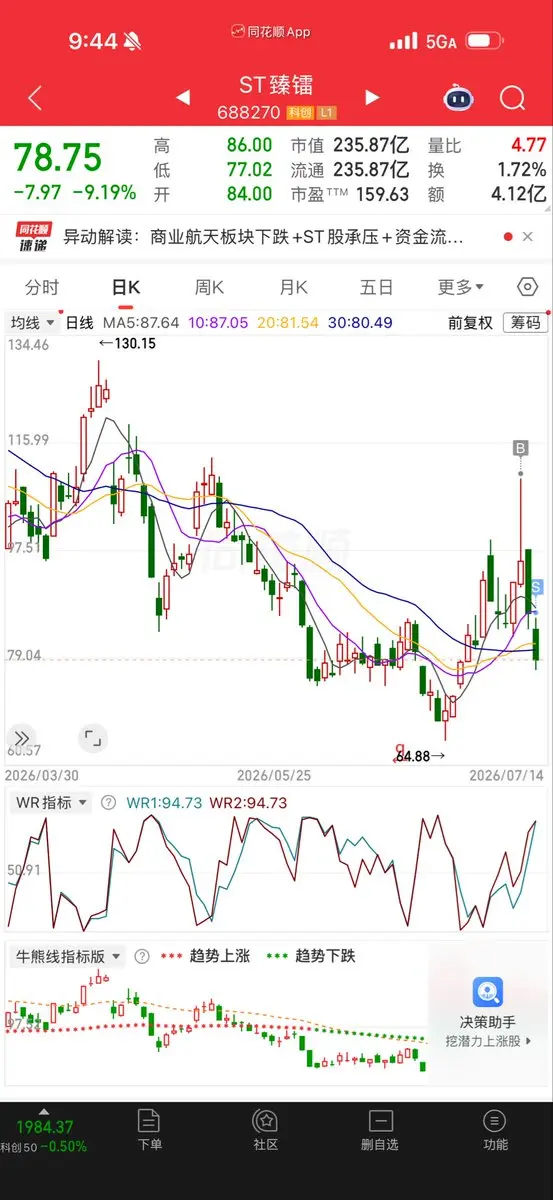Switch to the 分时 chart tab

coord(42,288)
